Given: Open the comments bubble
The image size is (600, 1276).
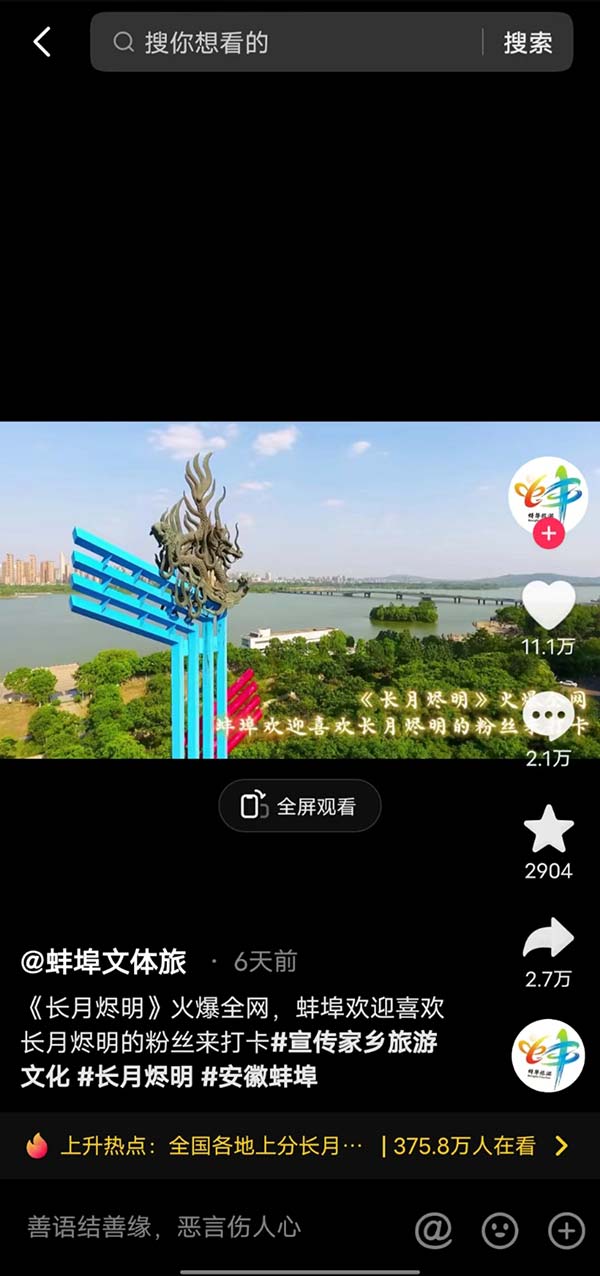Looking at the screenshot, I should click(548, 716).
